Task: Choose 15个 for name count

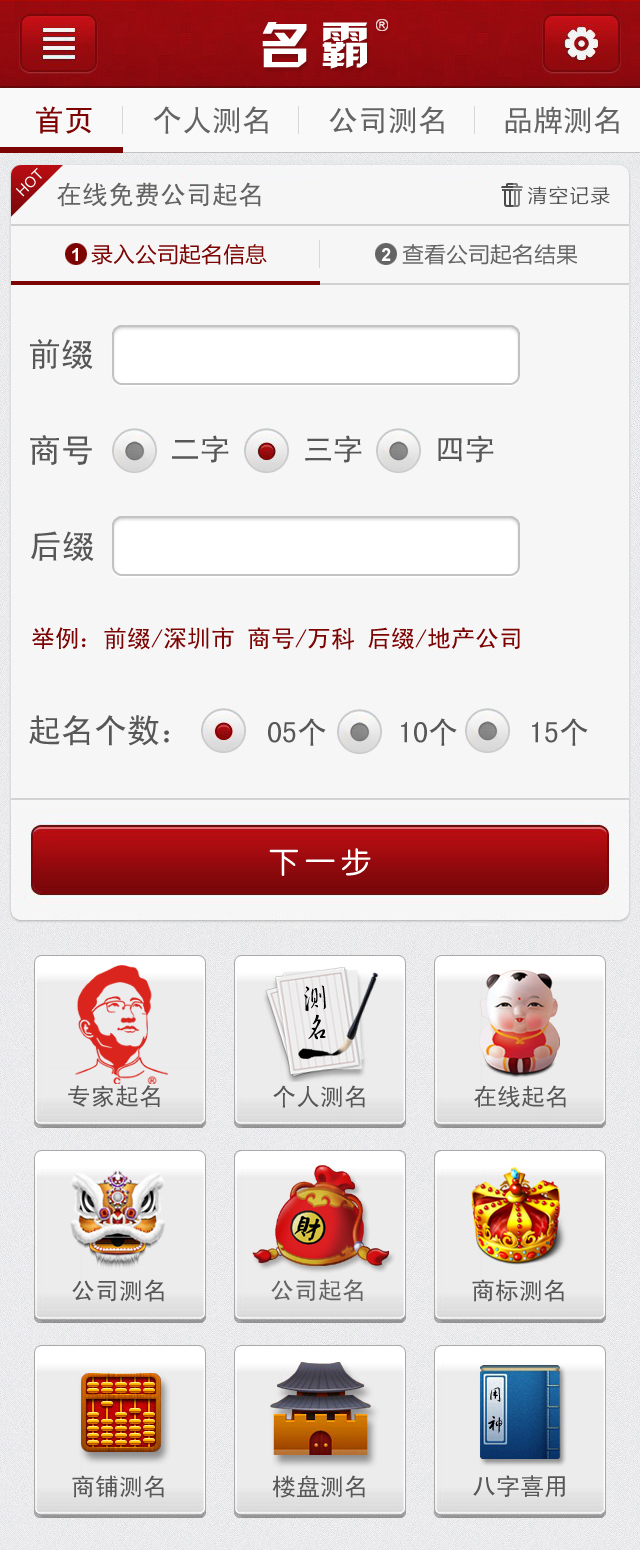Action: tap(488, 732)
